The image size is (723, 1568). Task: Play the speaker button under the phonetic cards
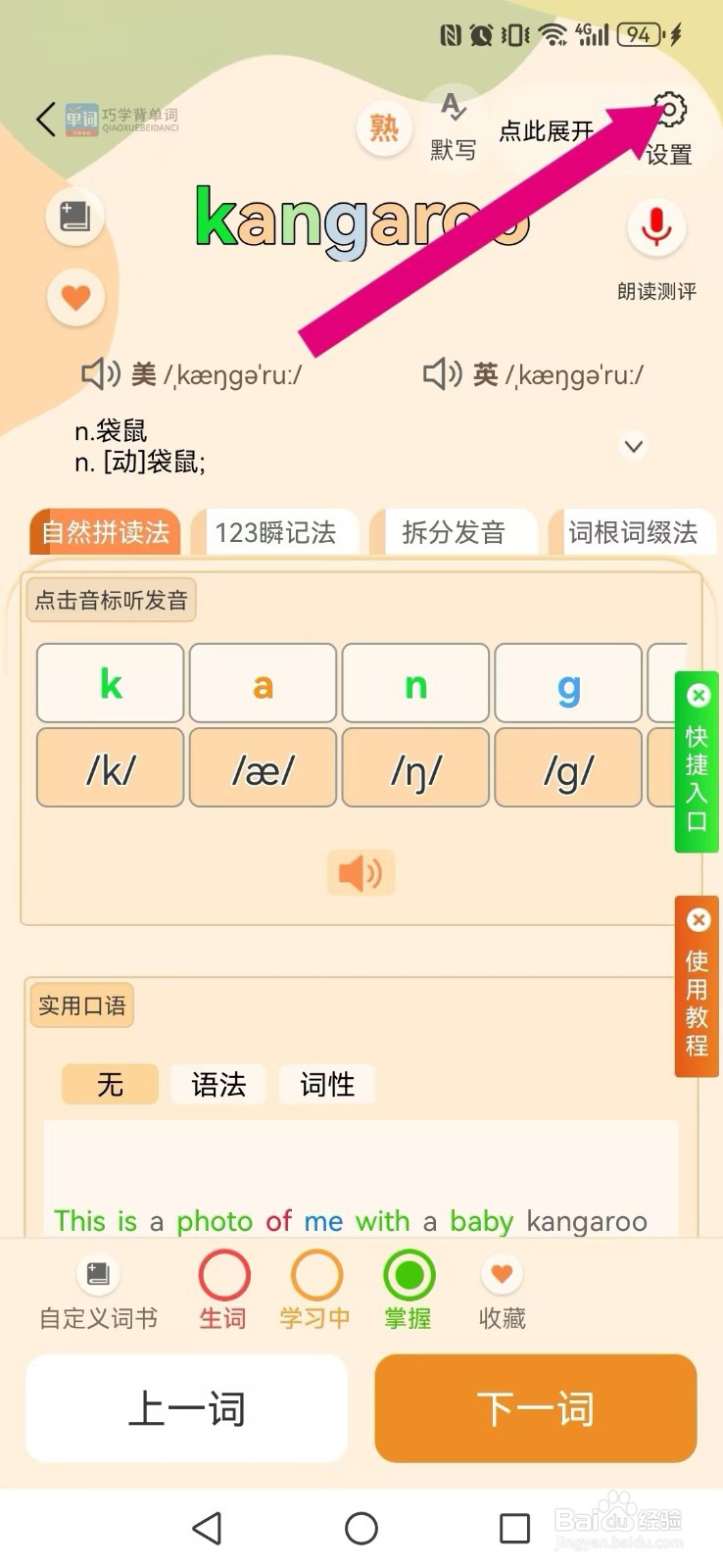coord(360,871)
